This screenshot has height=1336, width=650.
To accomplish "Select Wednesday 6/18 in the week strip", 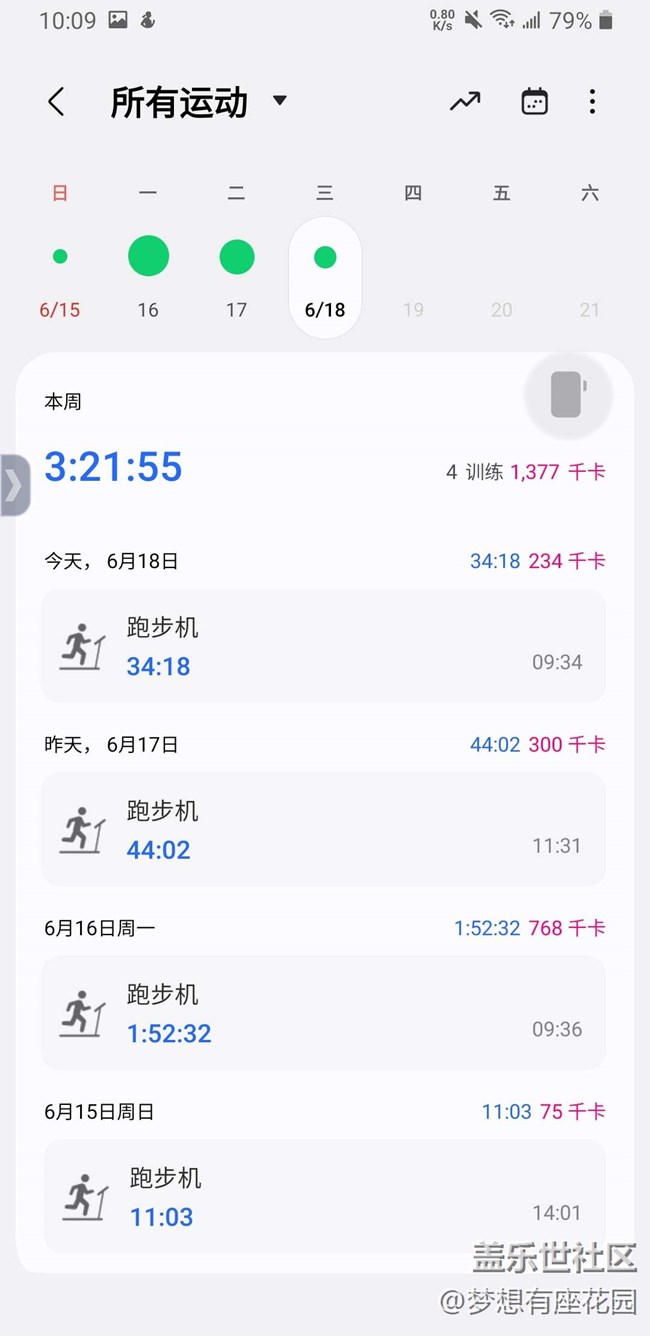I will [x=325, y=276].
